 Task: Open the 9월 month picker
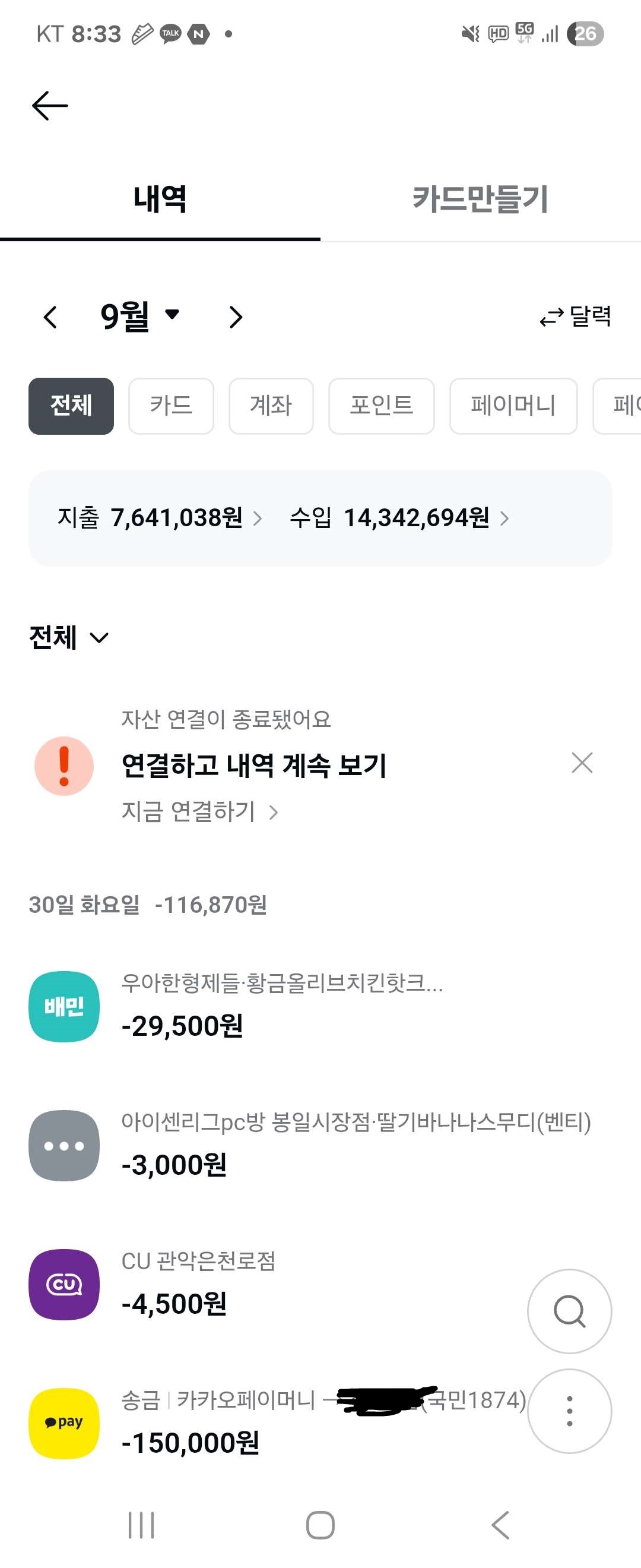click(x=139, y=317)
